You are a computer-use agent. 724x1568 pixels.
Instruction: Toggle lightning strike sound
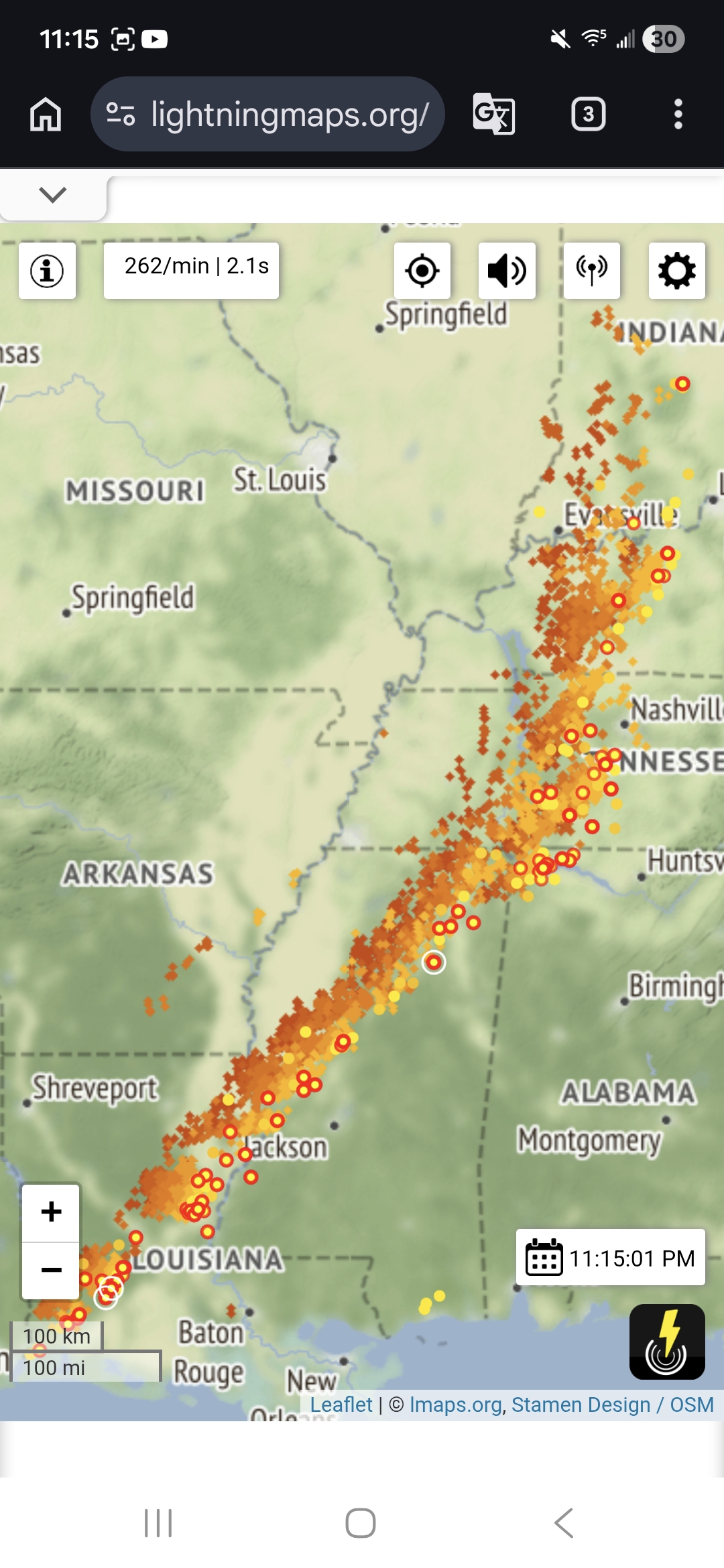click(x=507, y=271)
